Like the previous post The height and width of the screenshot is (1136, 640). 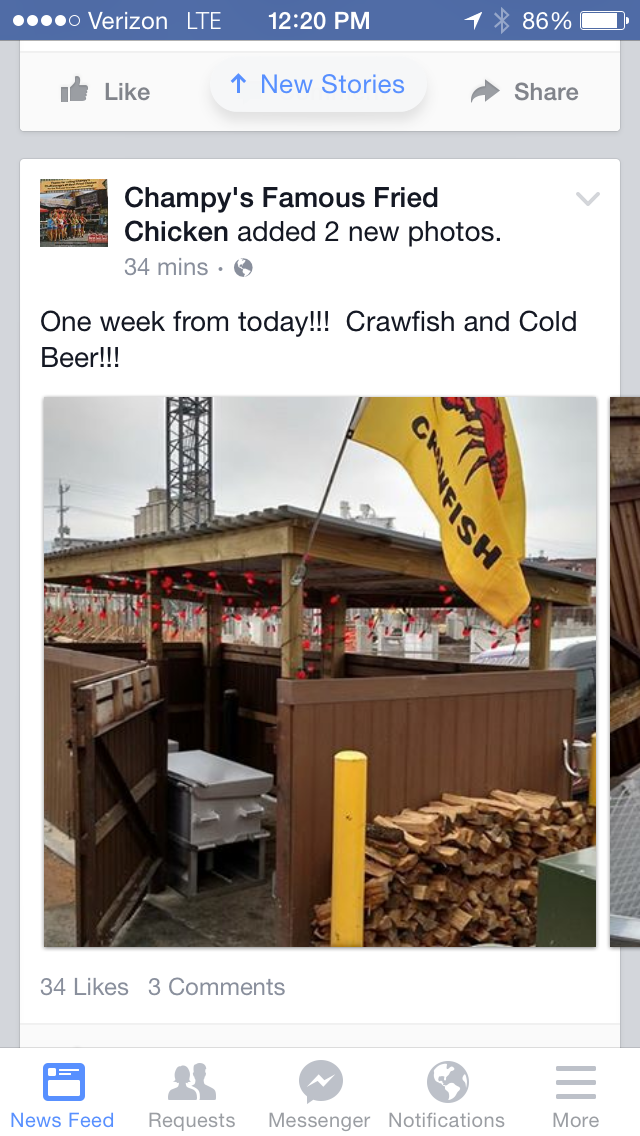105,92
